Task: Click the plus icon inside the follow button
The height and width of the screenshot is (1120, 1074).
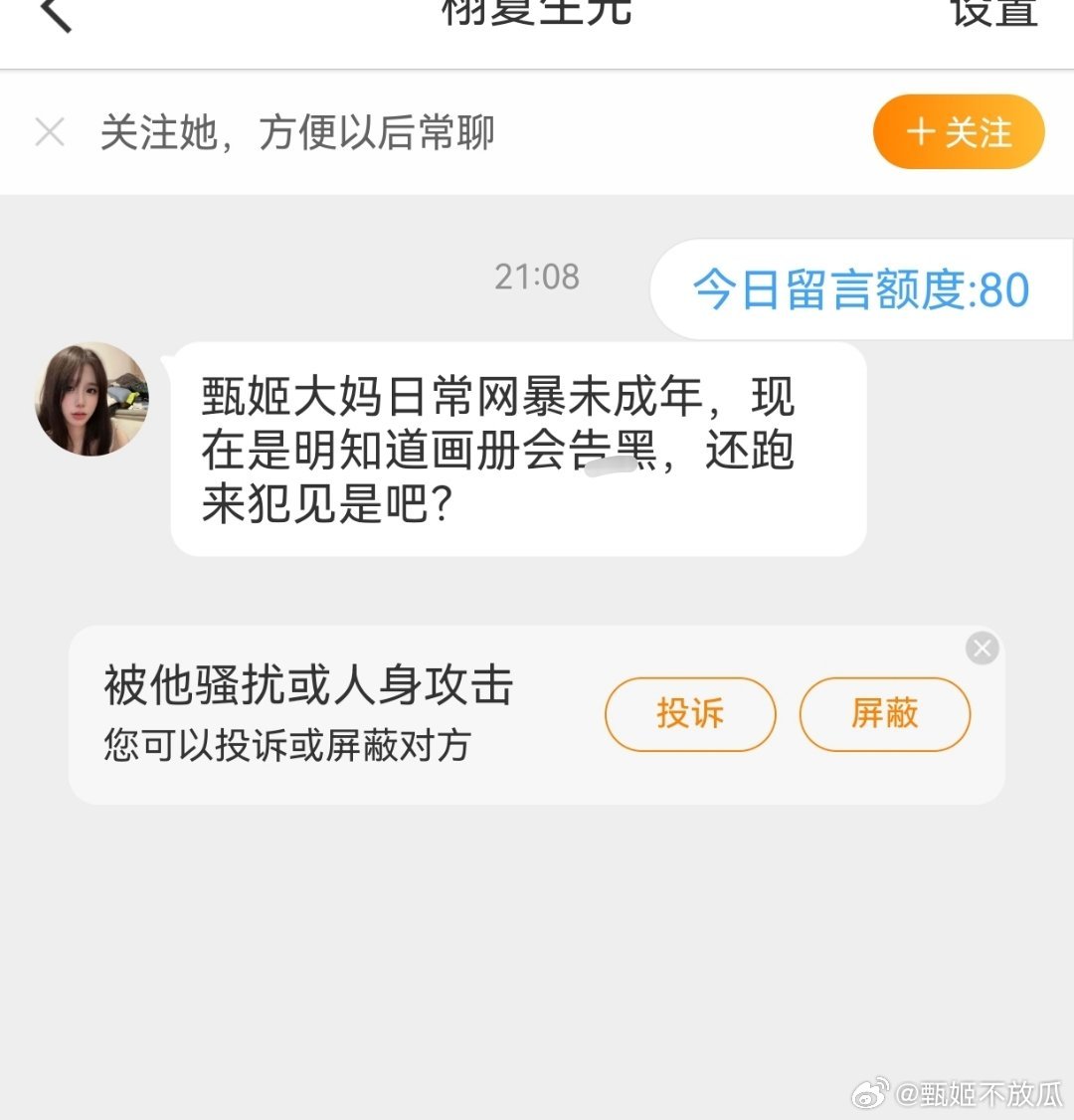Action: pyautogui.click(x=920, y=130)
